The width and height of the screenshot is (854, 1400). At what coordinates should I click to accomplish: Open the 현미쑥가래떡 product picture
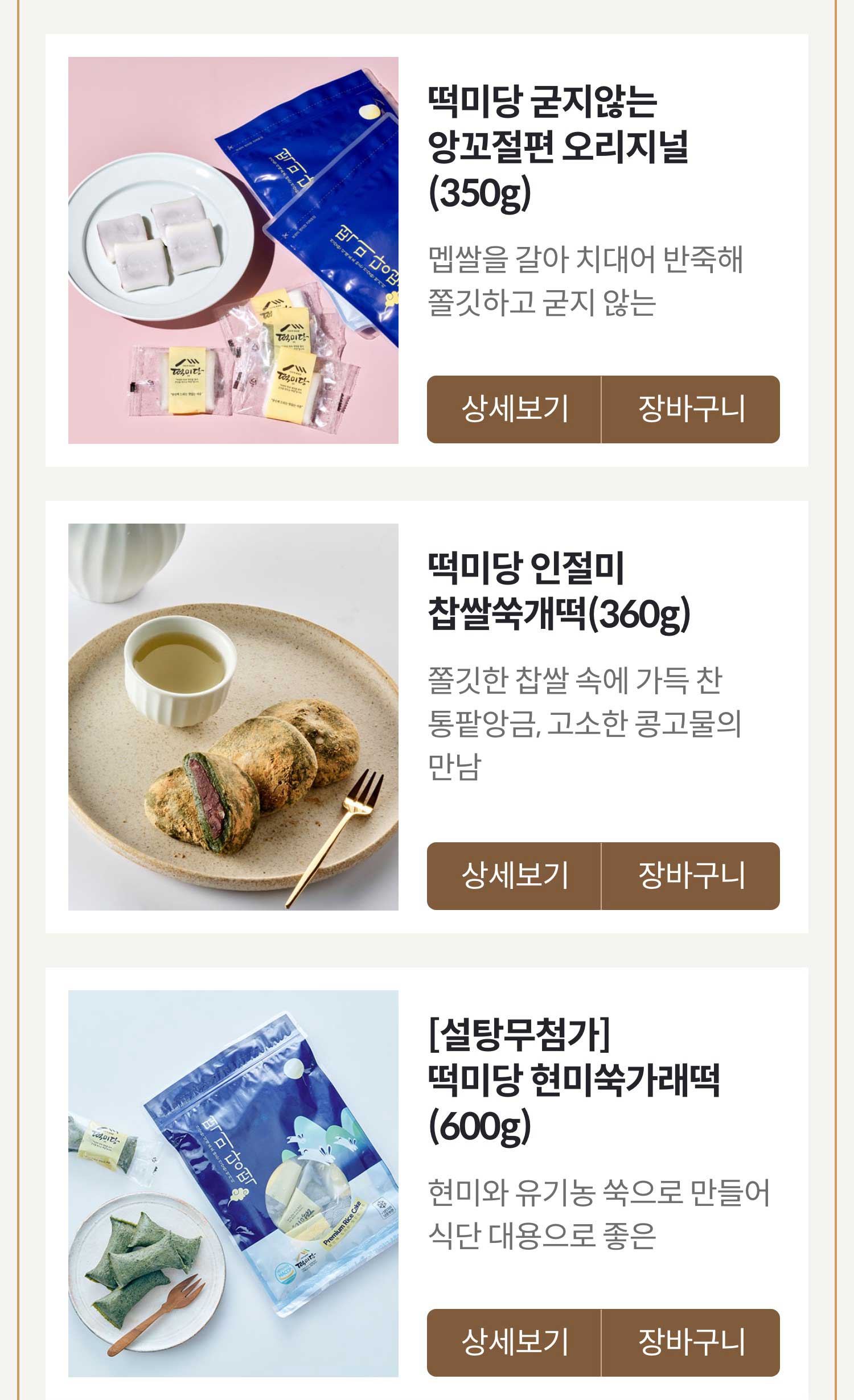233,1184
